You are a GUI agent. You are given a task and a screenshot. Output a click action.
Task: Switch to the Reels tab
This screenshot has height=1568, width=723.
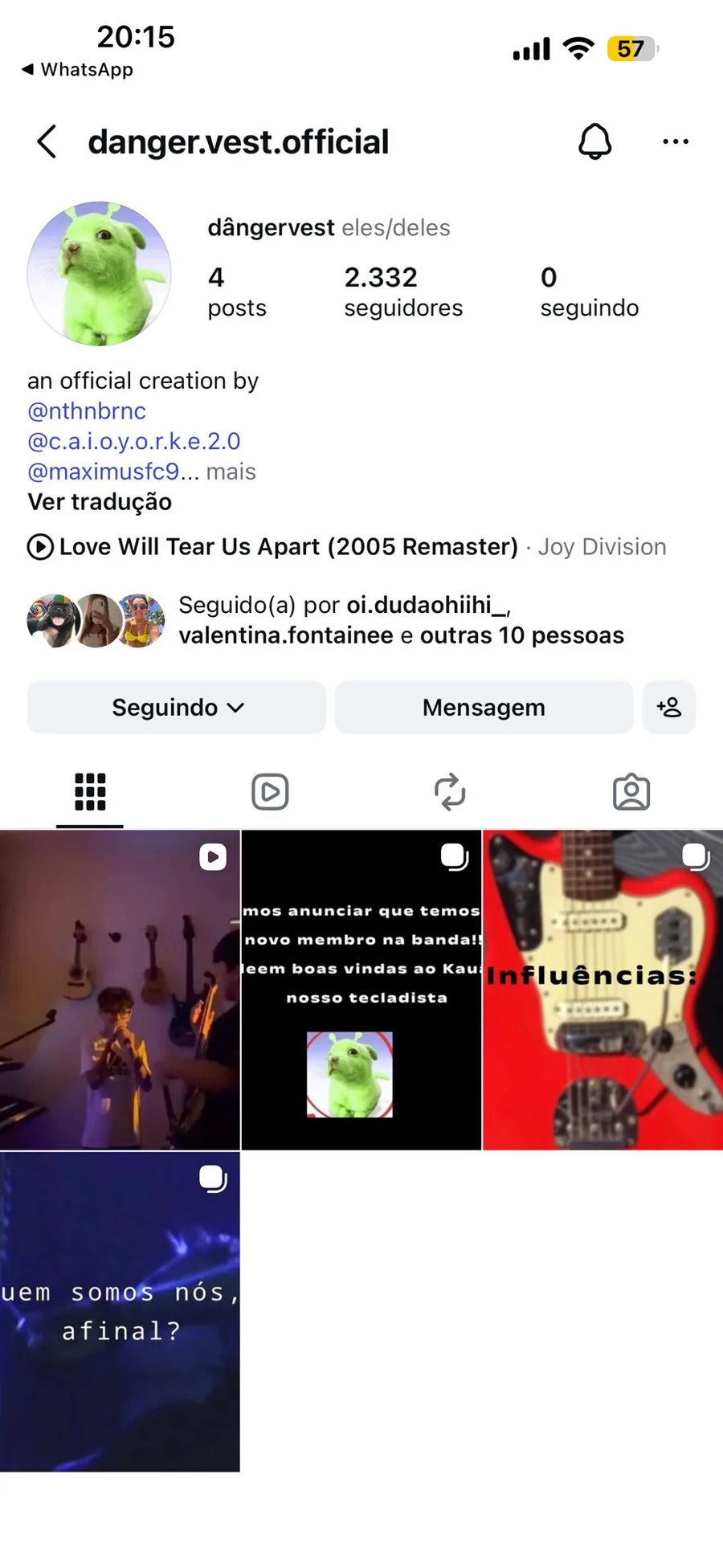(x=270, y=792)
